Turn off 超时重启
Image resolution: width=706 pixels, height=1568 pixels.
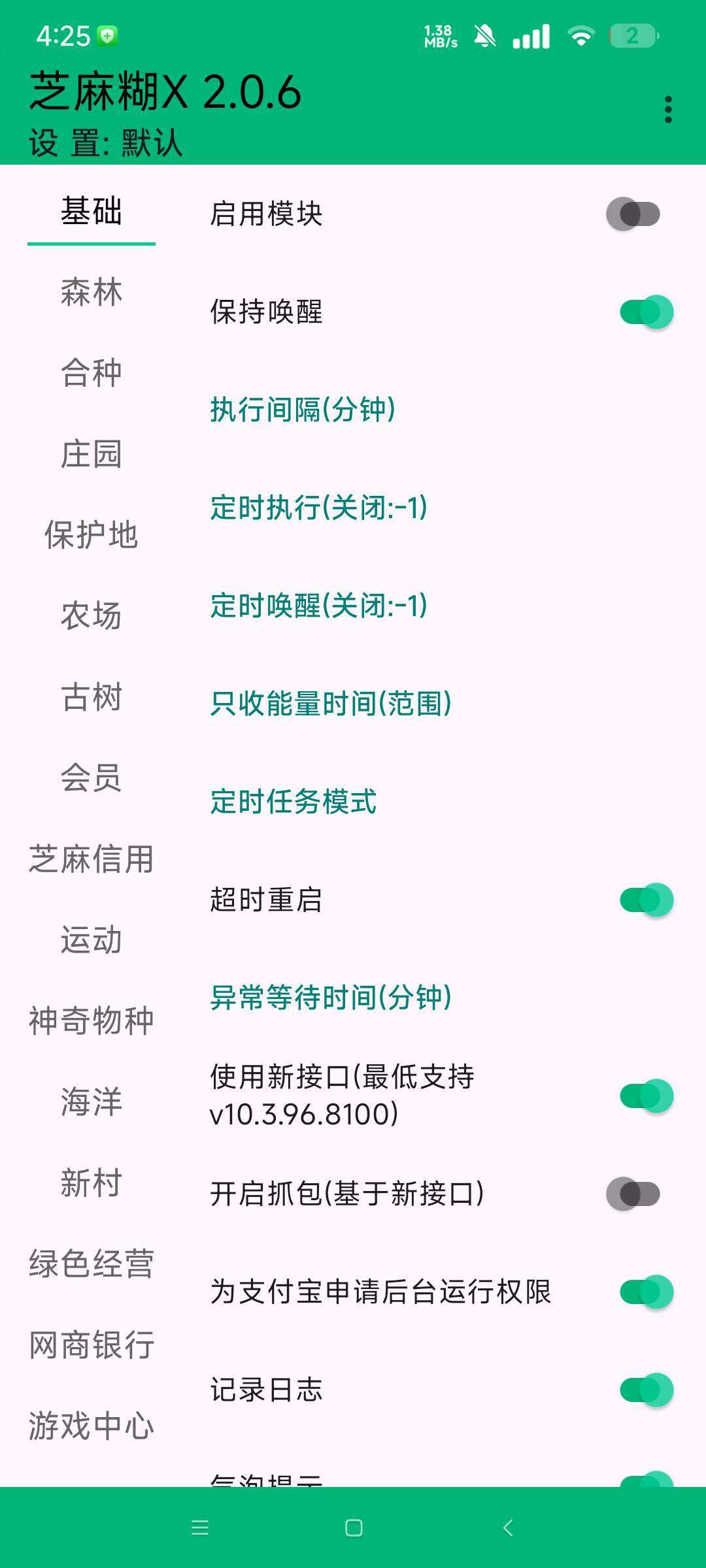click(x=645, y=898)
